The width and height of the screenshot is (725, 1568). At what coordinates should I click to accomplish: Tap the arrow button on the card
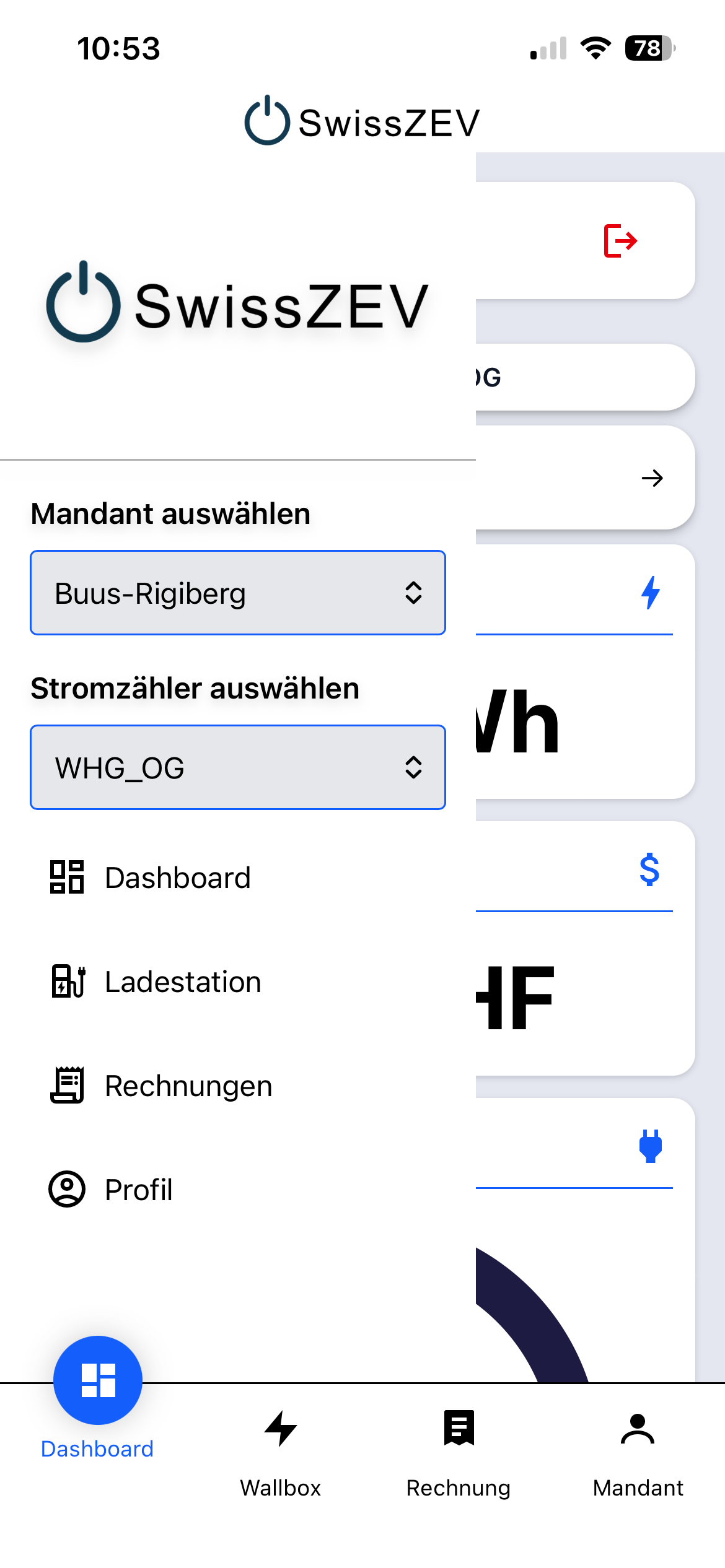coord(652,477)
